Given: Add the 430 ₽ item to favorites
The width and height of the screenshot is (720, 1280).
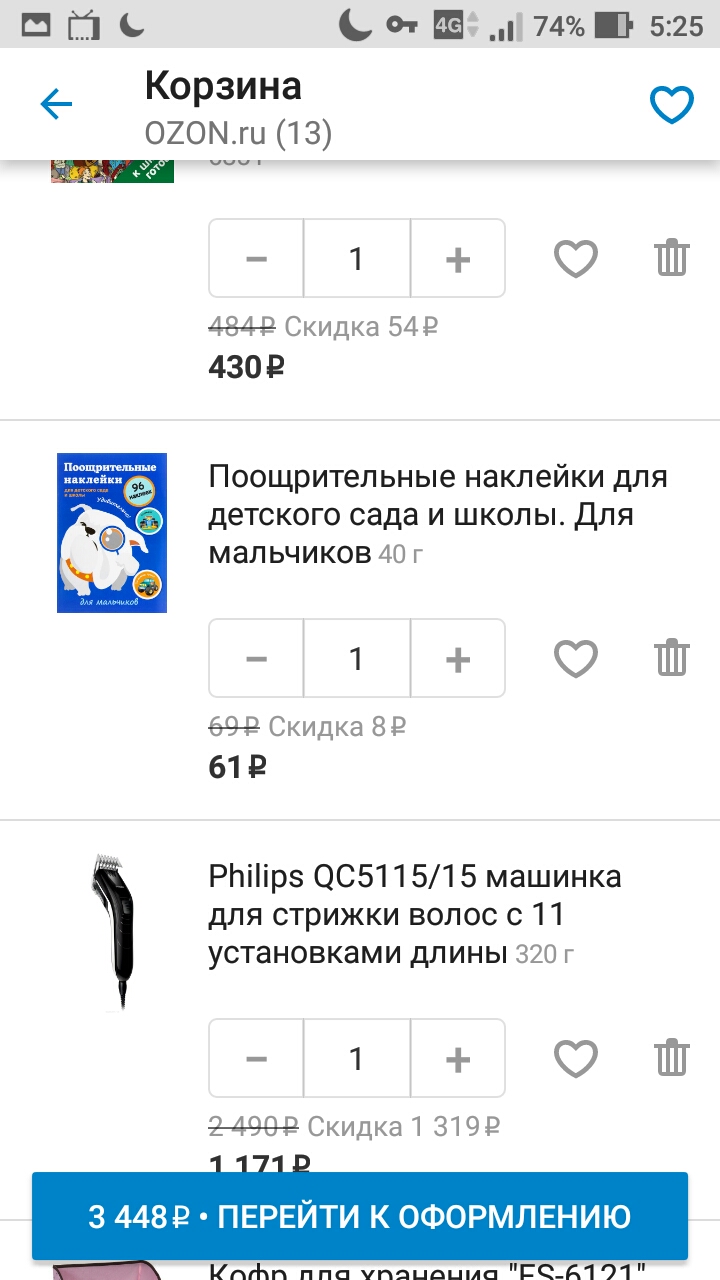Looking at the screenshot, I should (x=576, y=259).
